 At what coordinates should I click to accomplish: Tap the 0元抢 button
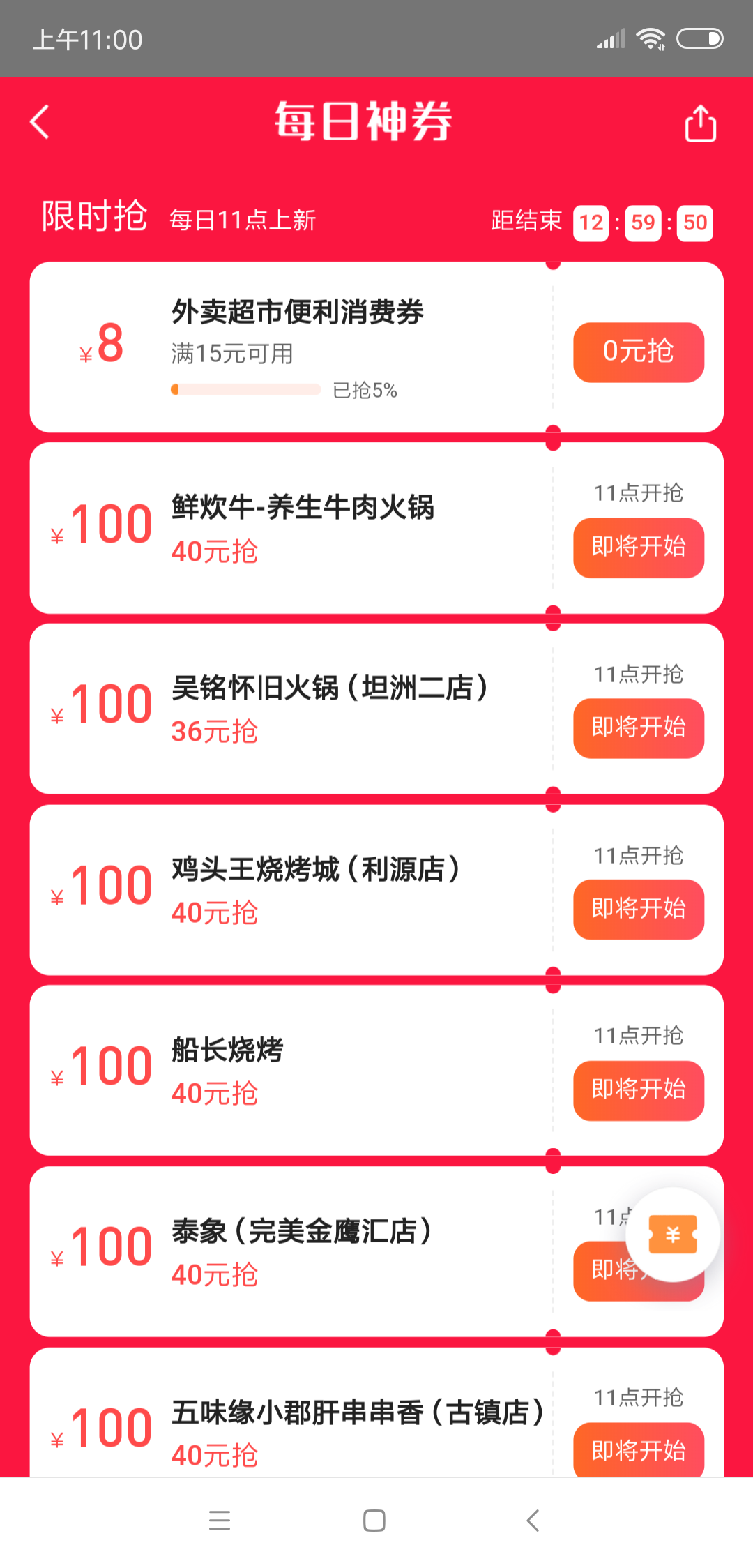click(638, 352)
